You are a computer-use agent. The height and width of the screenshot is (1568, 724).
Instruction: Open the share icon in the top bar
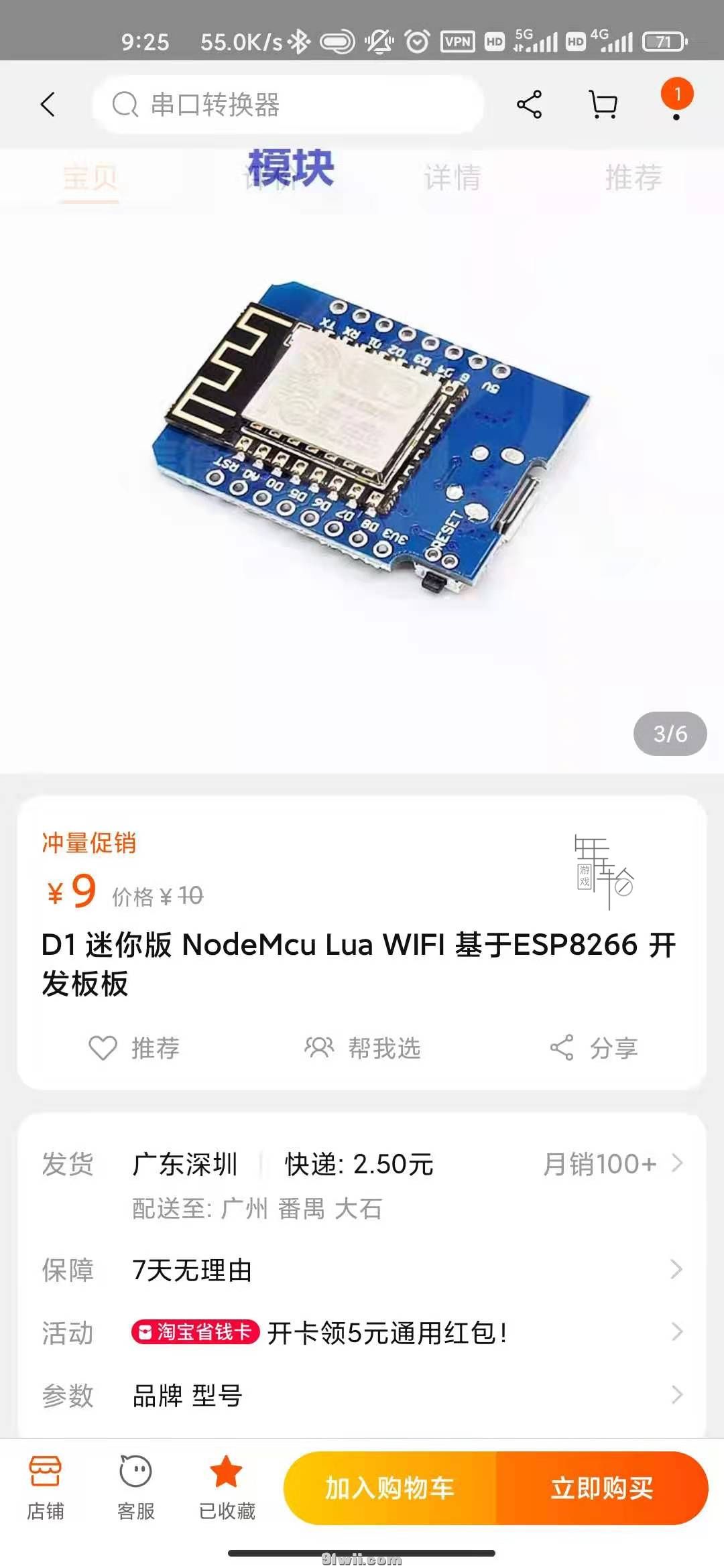[528, 105]
